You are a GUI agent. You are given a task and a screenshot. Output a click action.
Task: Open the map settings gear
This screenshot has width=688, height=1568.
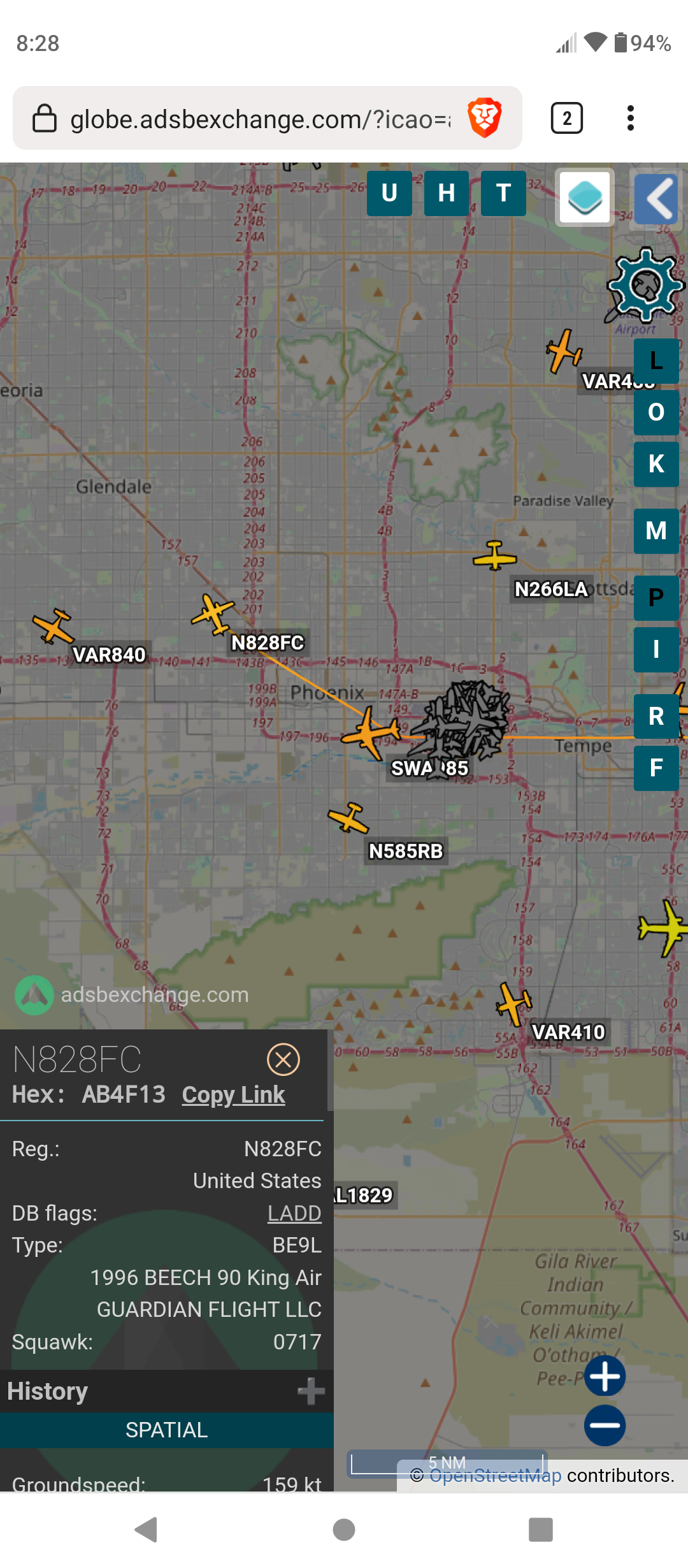(x=646, y=284)
